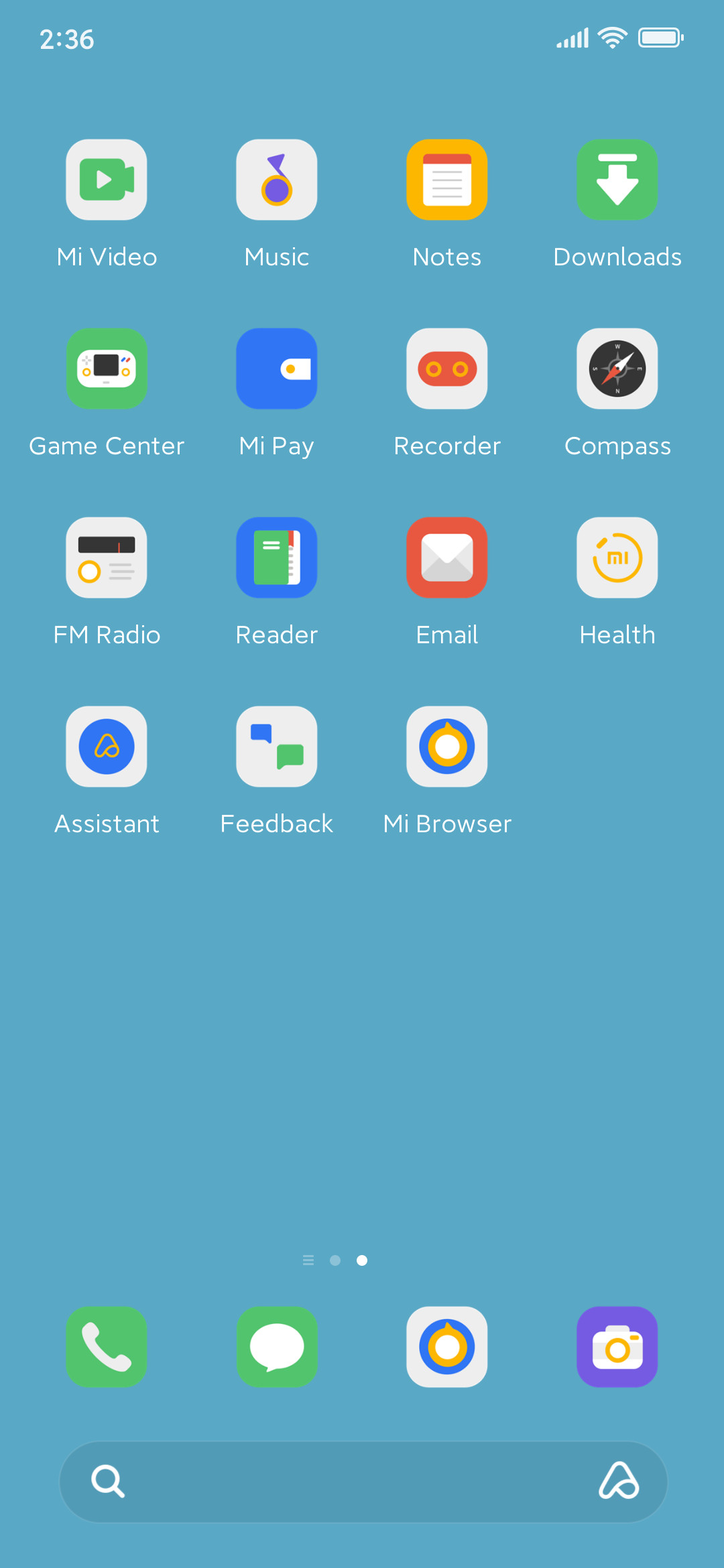Open the Phone dialer in the dock
Image resolution: width=724 pixels, height=1568 pixels.
pos(107,1347)
